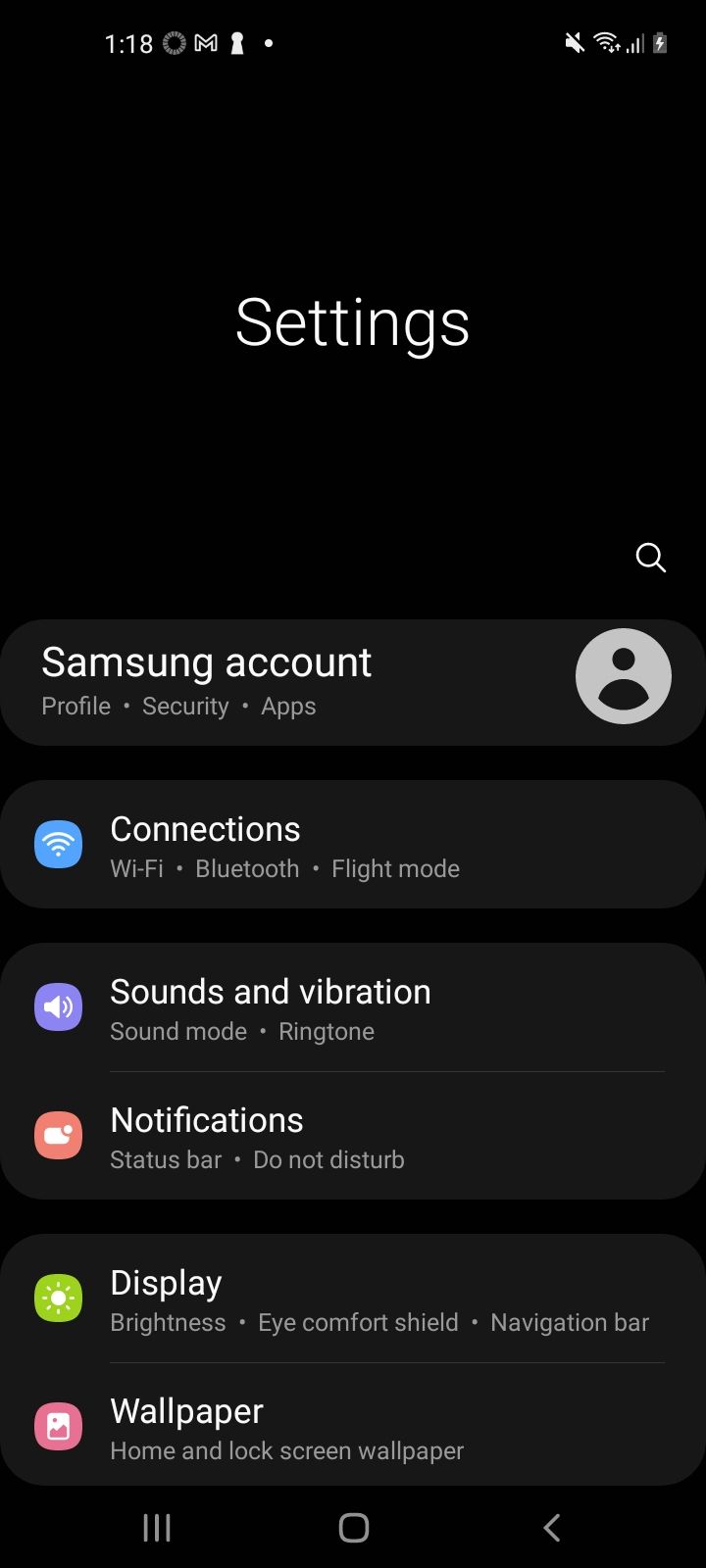Tap the Recents navigation button

tap(156, 1526)
